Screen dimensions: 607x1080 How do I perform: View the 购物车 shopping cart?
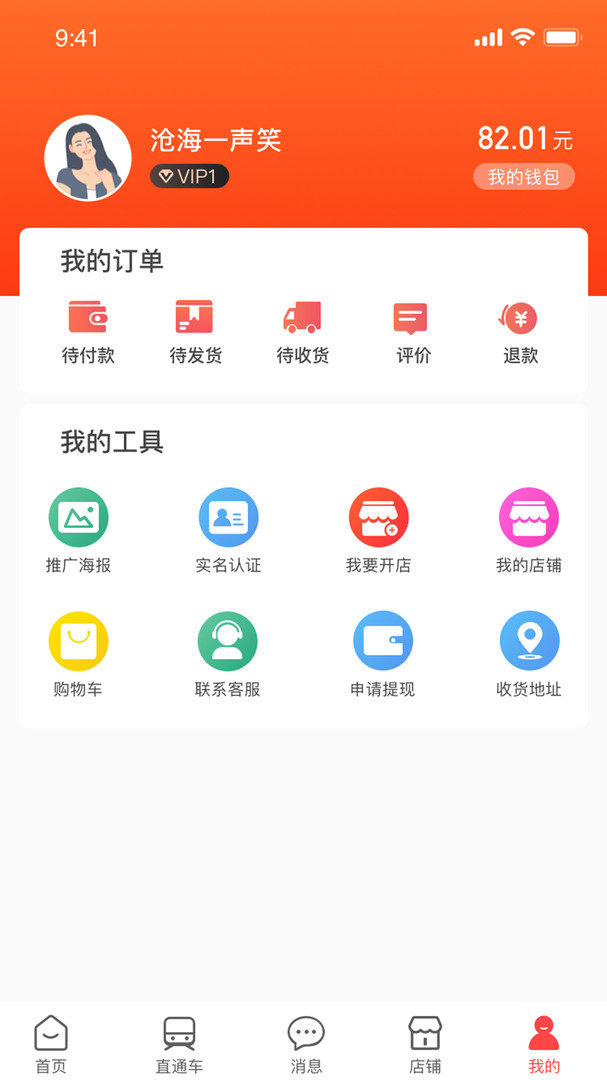[x=78, y=654]
